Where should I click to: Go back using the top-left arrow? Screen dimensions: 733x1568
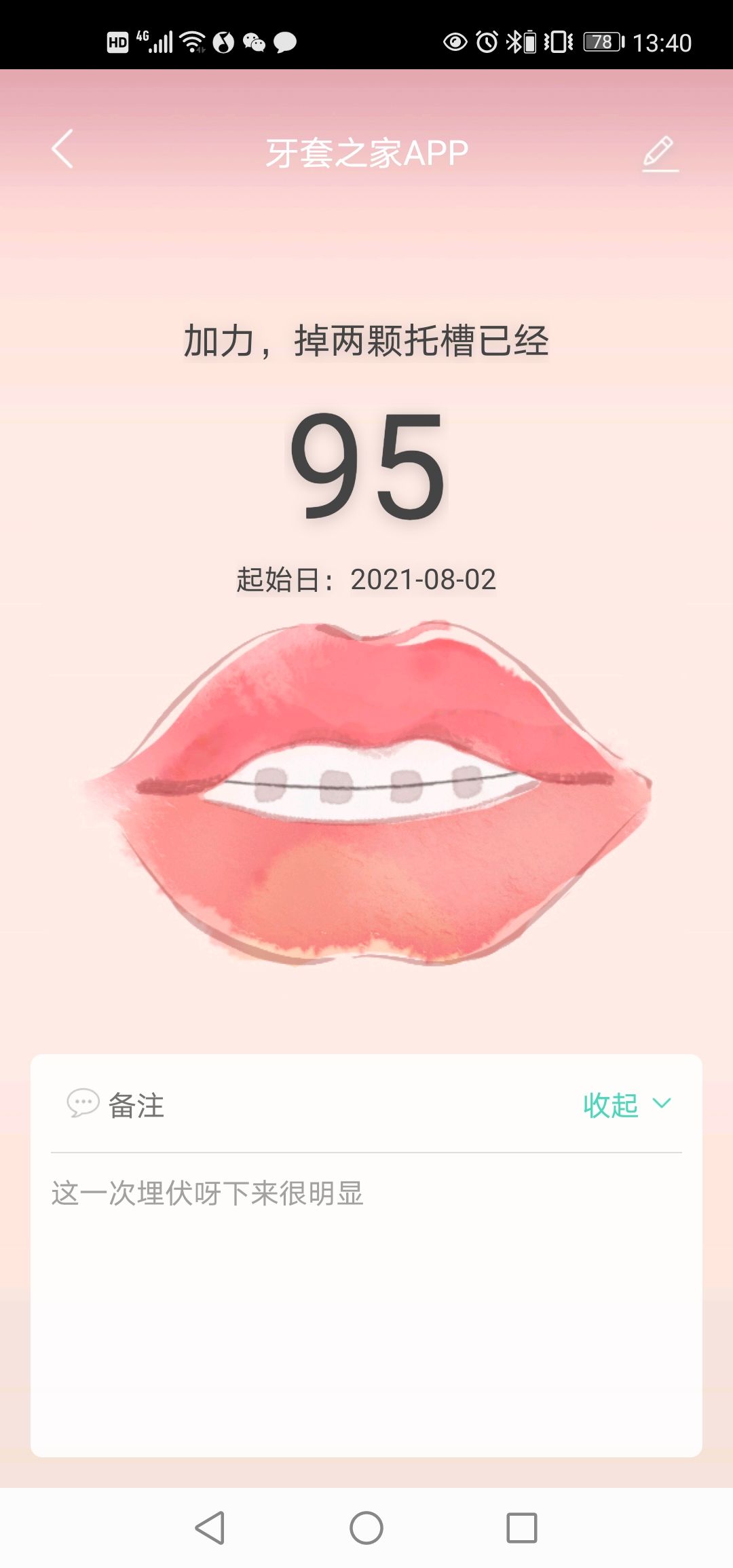[62, 149]
